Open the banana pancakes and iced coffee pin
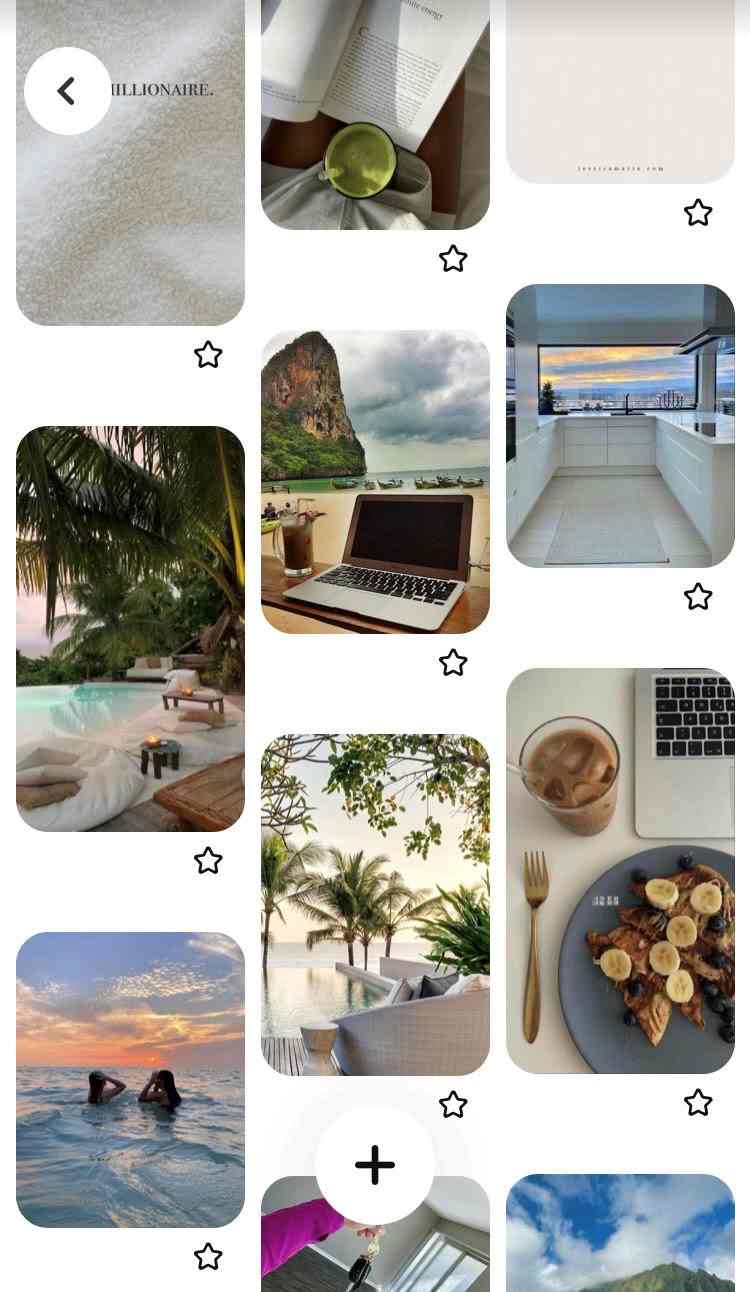 [620, 871]
